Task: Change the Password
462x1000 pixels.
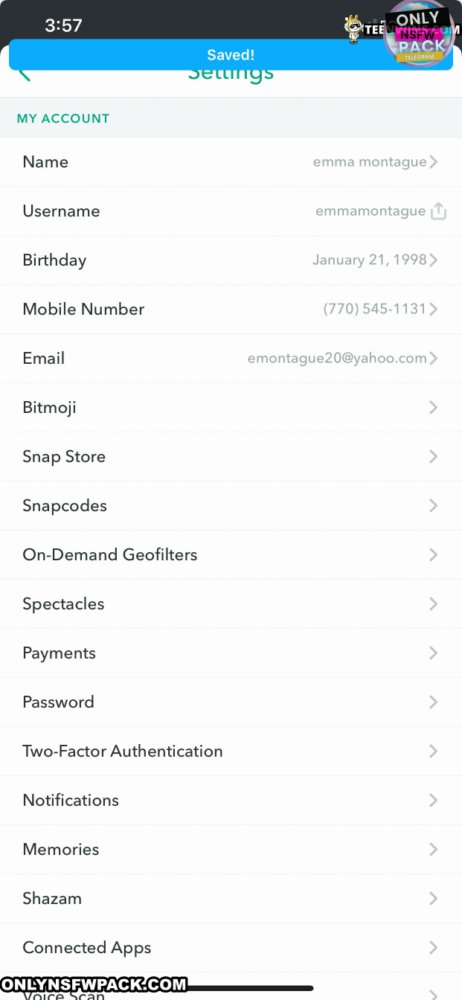Action: [231, 702]
